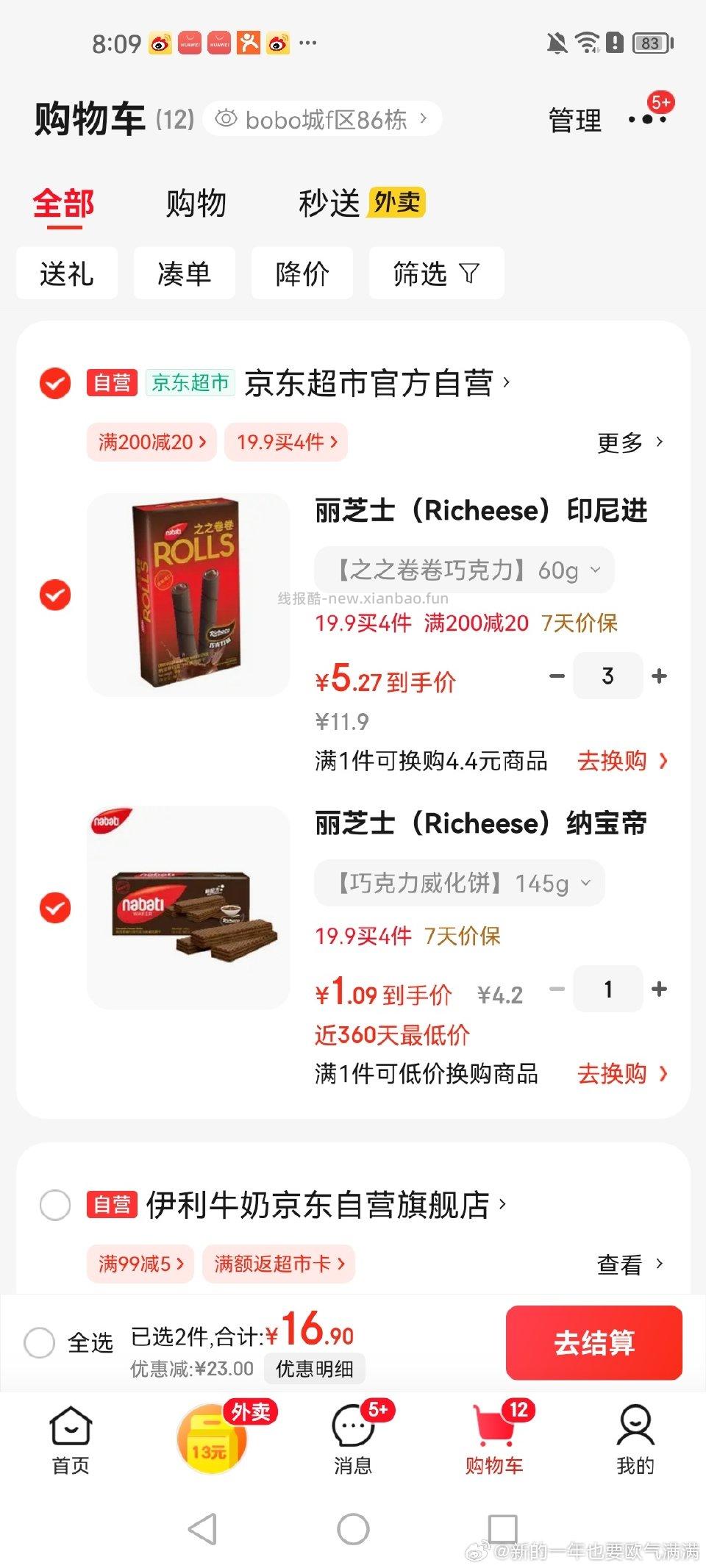Viewport: 706px width, 1568px height.
Task: Open 筛选 filter with funnel icon
Action: coord(435,273)
